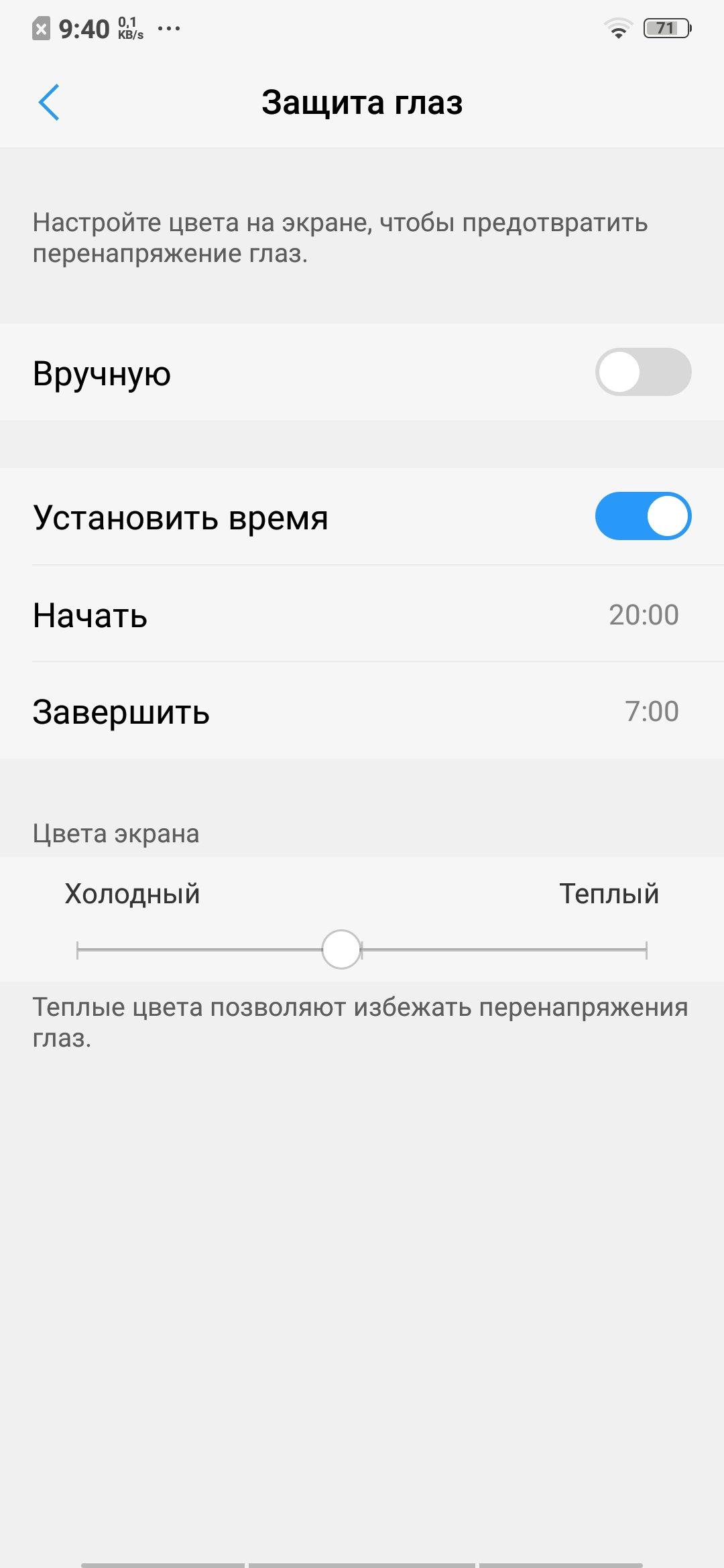Tap the color temperature slider
The image size is (724, 1568).
pyautogui.click(x=362, y=950)
